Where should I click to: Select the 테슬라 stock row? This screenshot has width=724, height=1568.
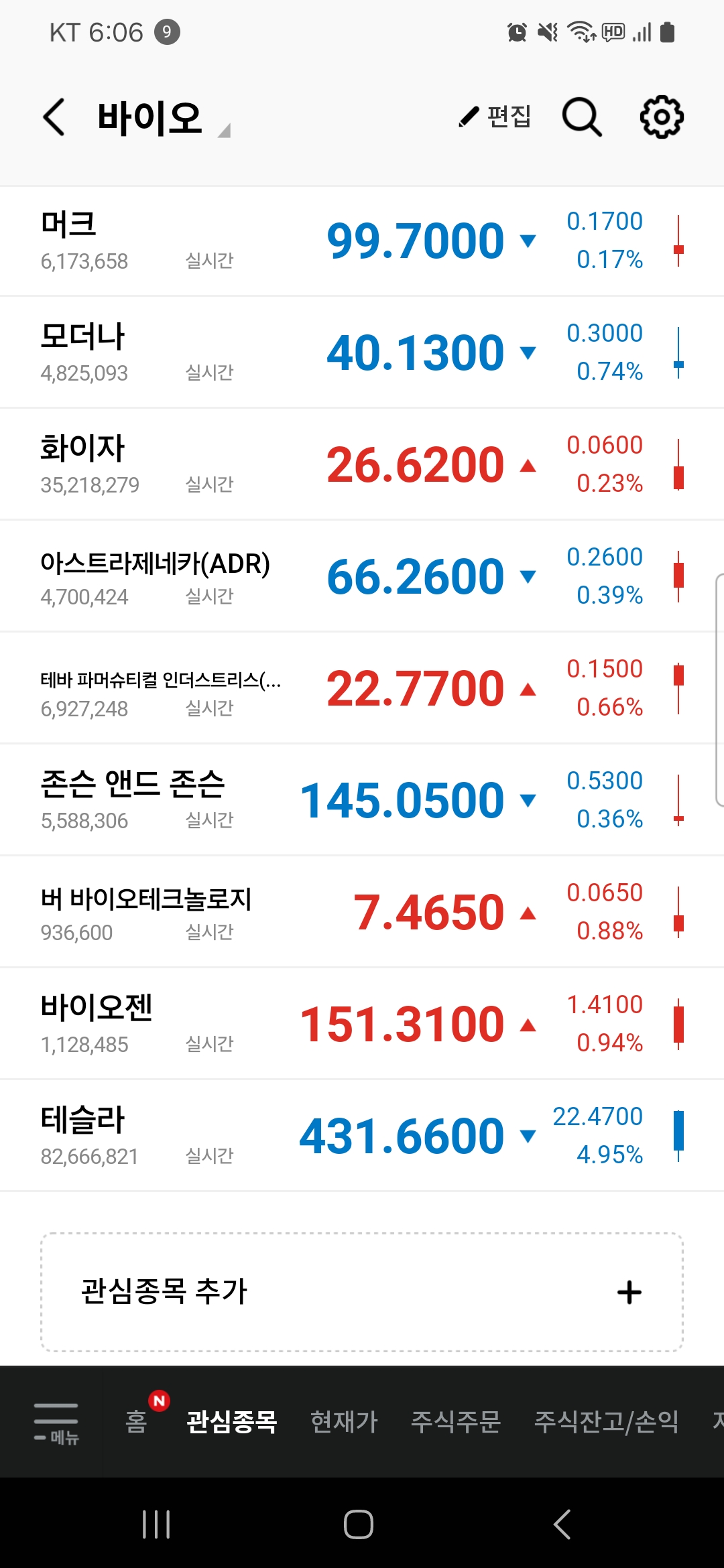click(x=362, y=1136)
